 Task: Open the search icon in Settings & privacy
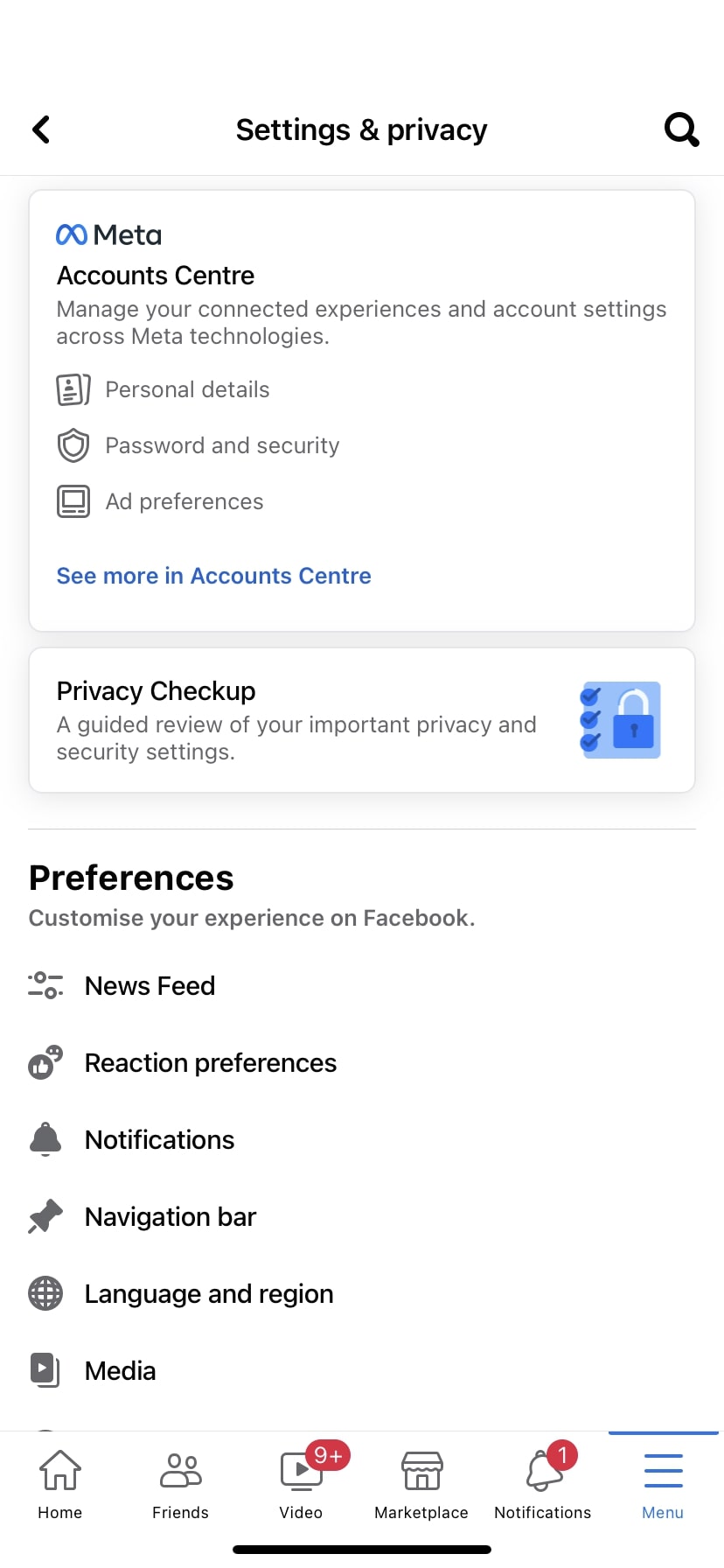point(681,129)
